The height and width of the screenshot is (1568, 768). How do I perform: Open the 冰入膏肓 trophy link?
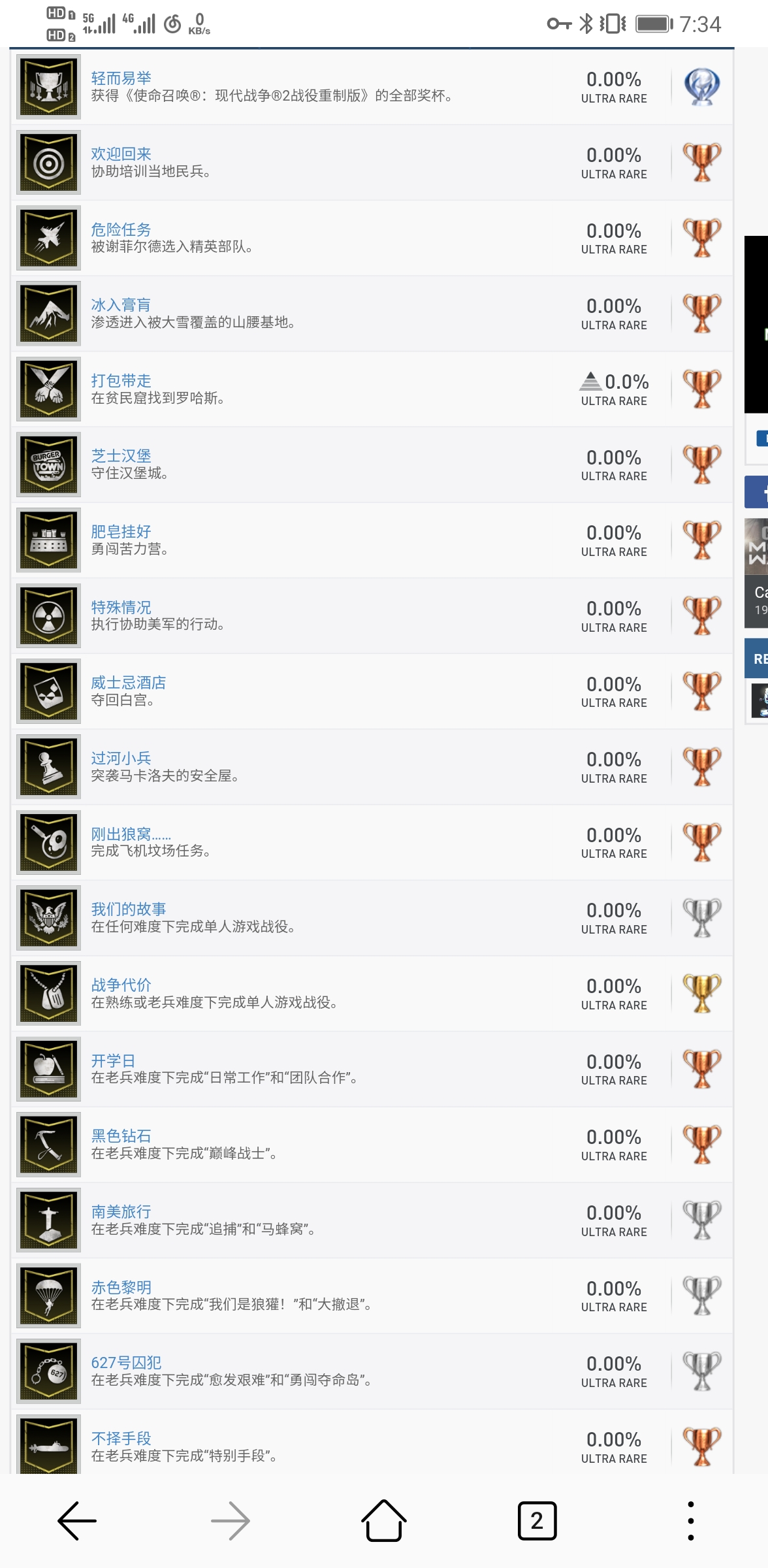click(x=121, y=305)
